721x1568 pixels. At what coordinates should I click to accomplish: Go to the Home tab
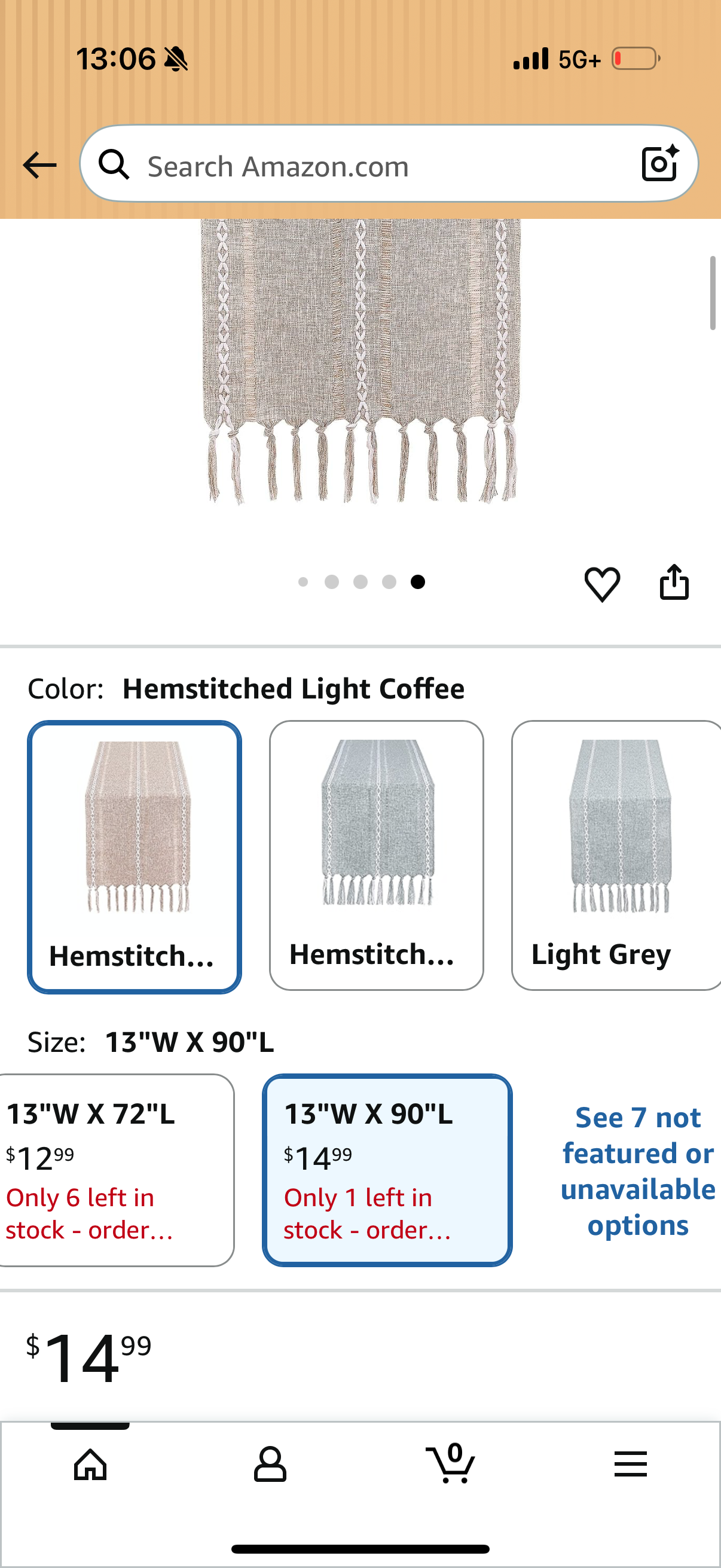click(90, 1463)
